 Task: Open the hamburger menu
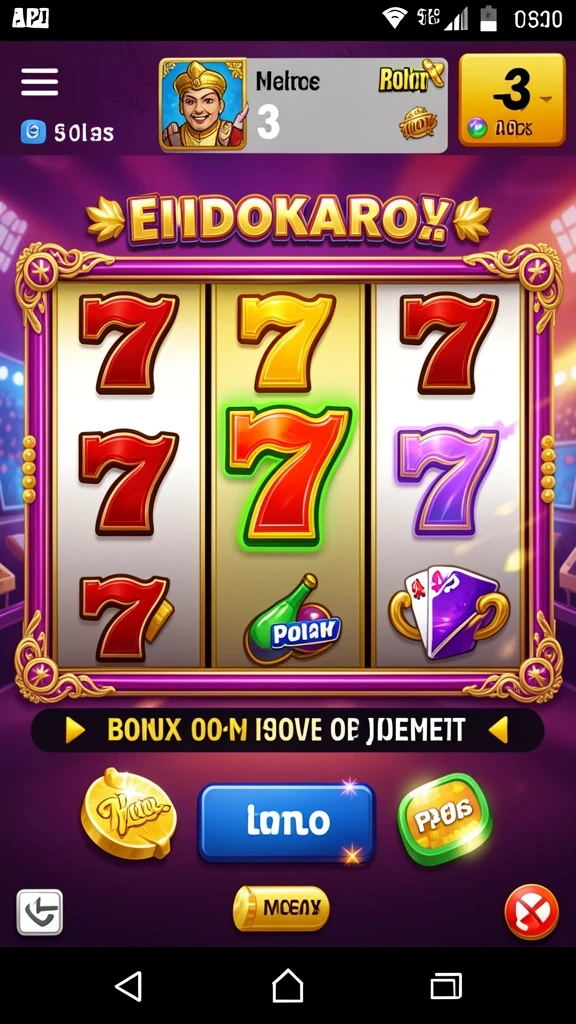(x=39, y=82)
